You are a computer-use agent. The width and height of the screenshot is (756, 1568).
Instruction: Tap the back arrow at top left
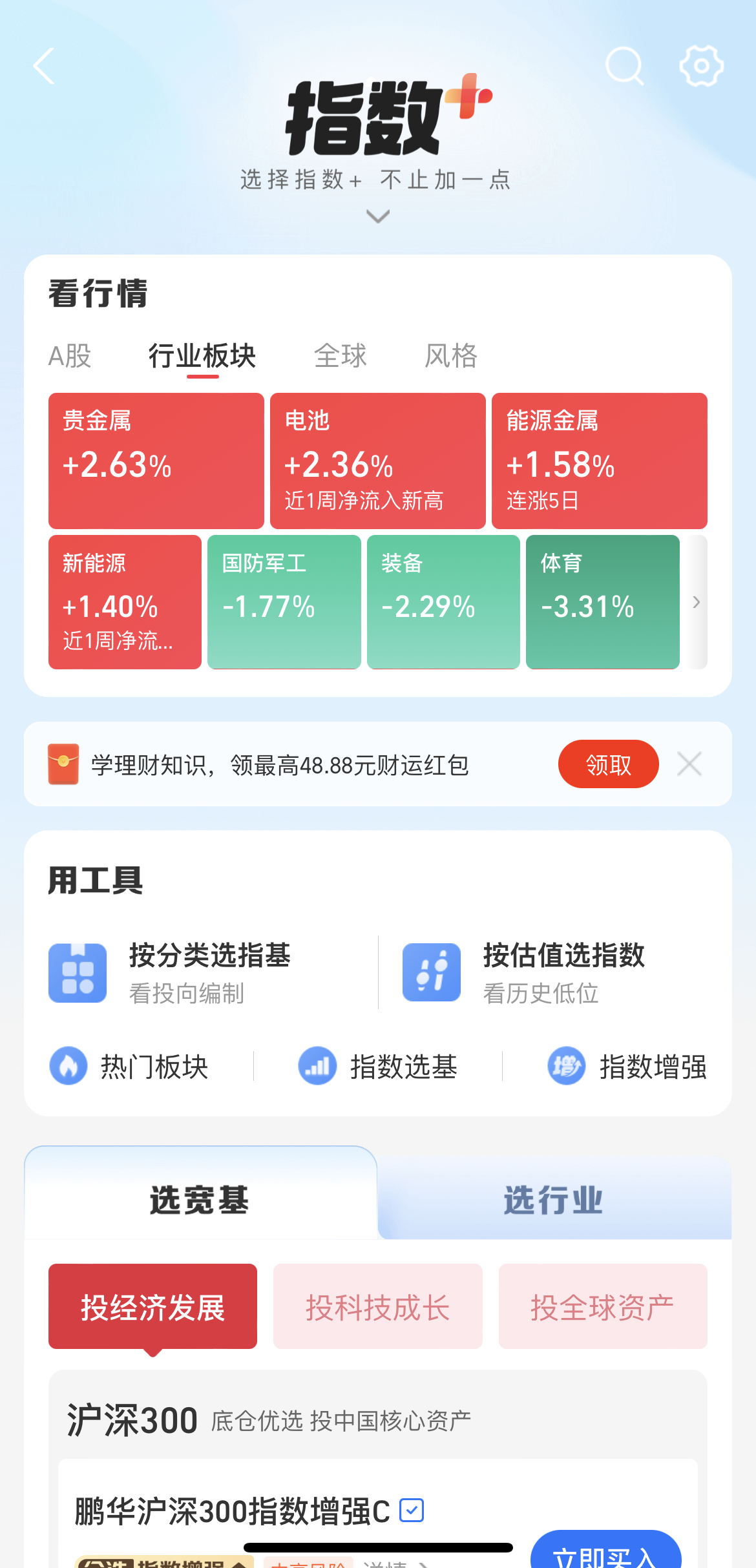click(43, 65)
